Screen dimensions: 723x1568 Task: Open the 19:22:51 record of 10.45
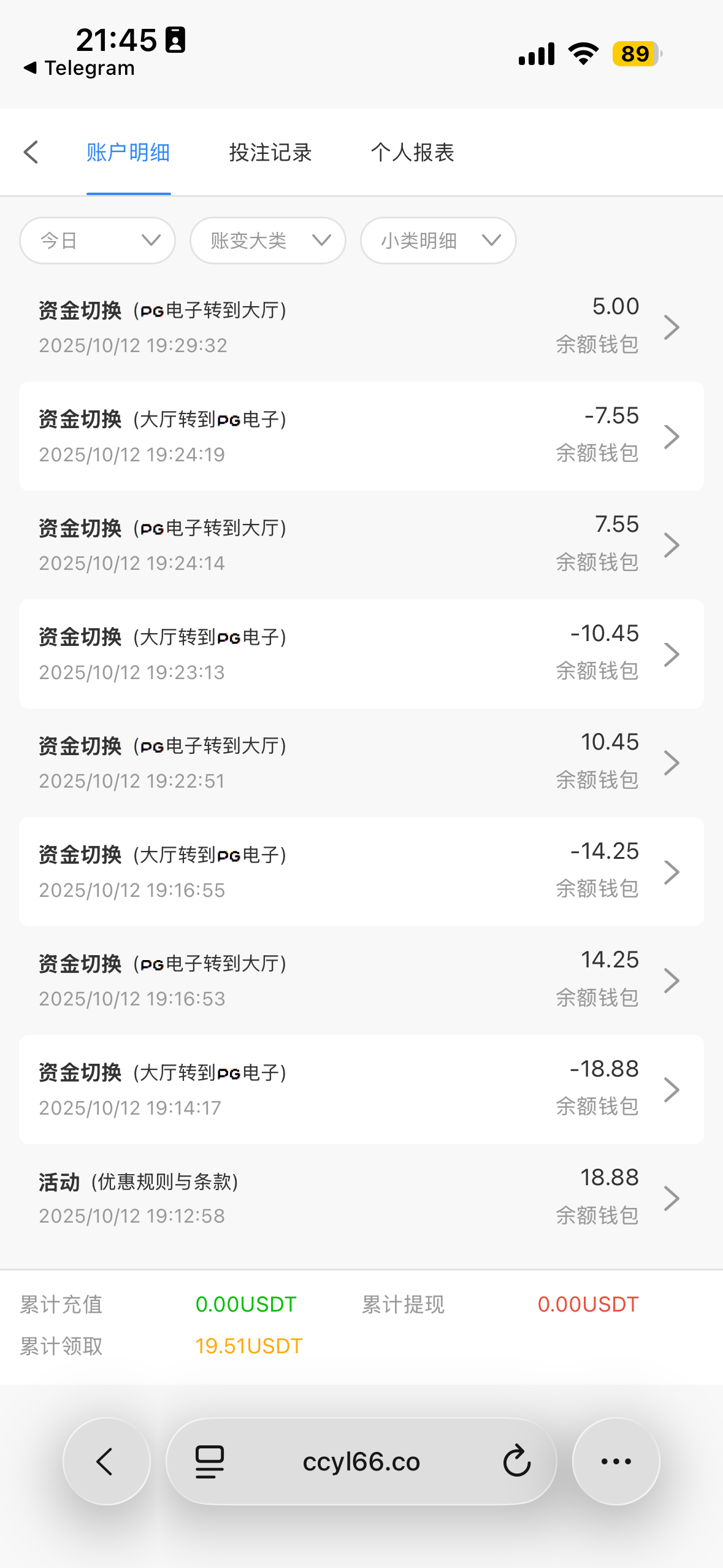pyautogui.click(x=361, y=763)
